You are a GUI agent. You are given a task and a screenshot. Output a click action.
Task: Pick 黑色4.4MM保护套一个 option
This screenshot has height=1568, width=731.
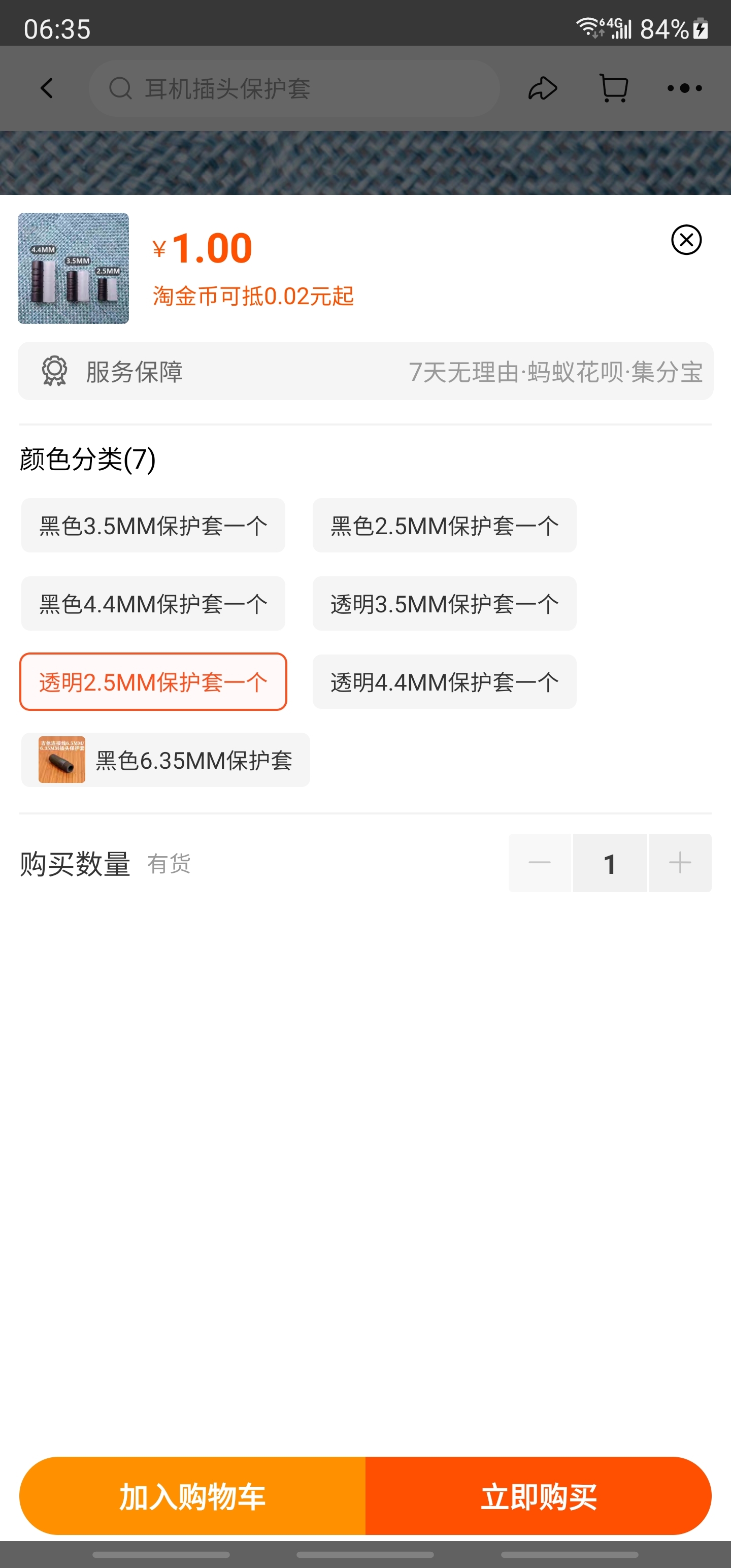[x=153, y=604]
